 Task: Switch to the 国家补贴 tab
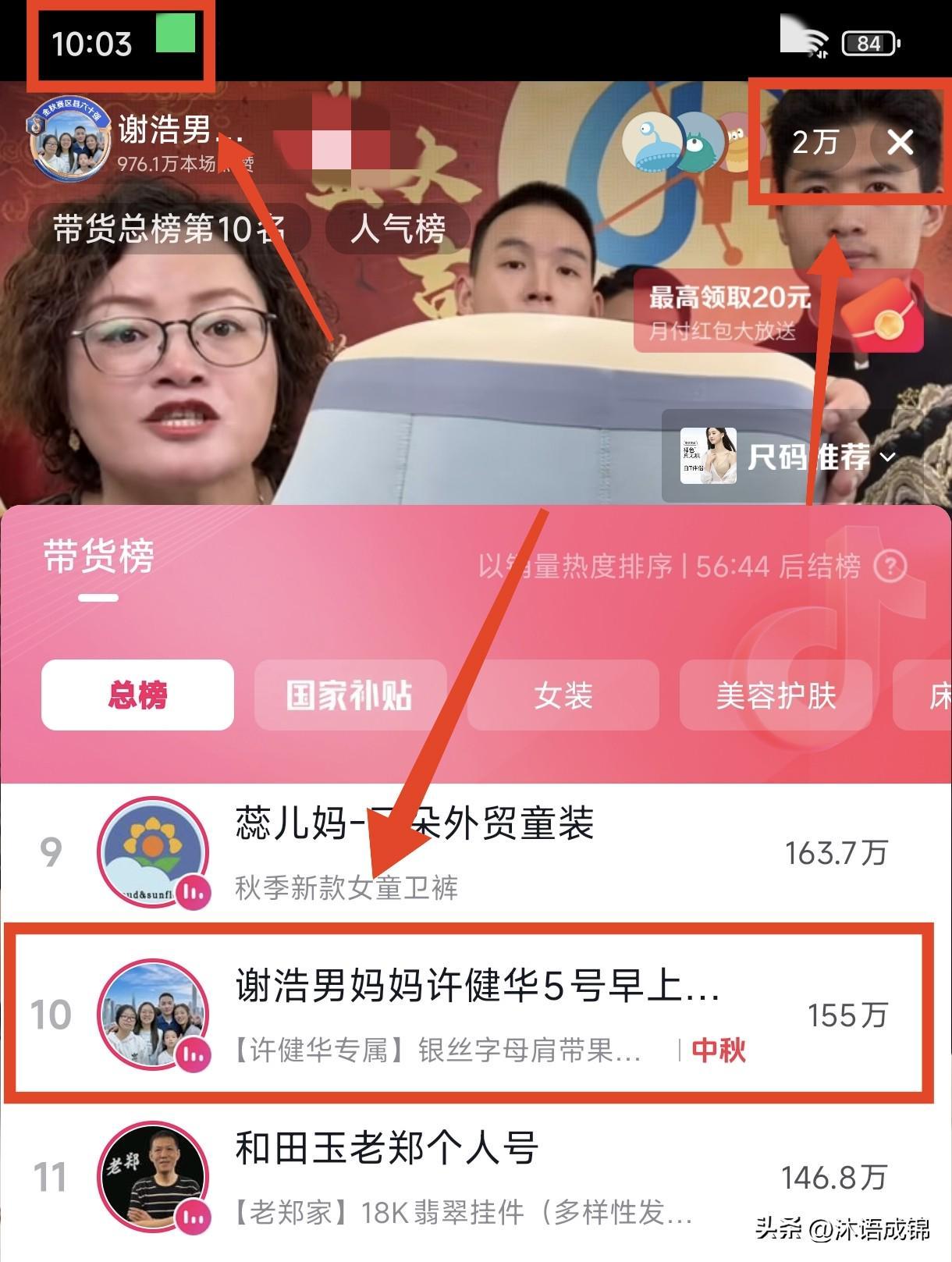(x=350, y=695)
